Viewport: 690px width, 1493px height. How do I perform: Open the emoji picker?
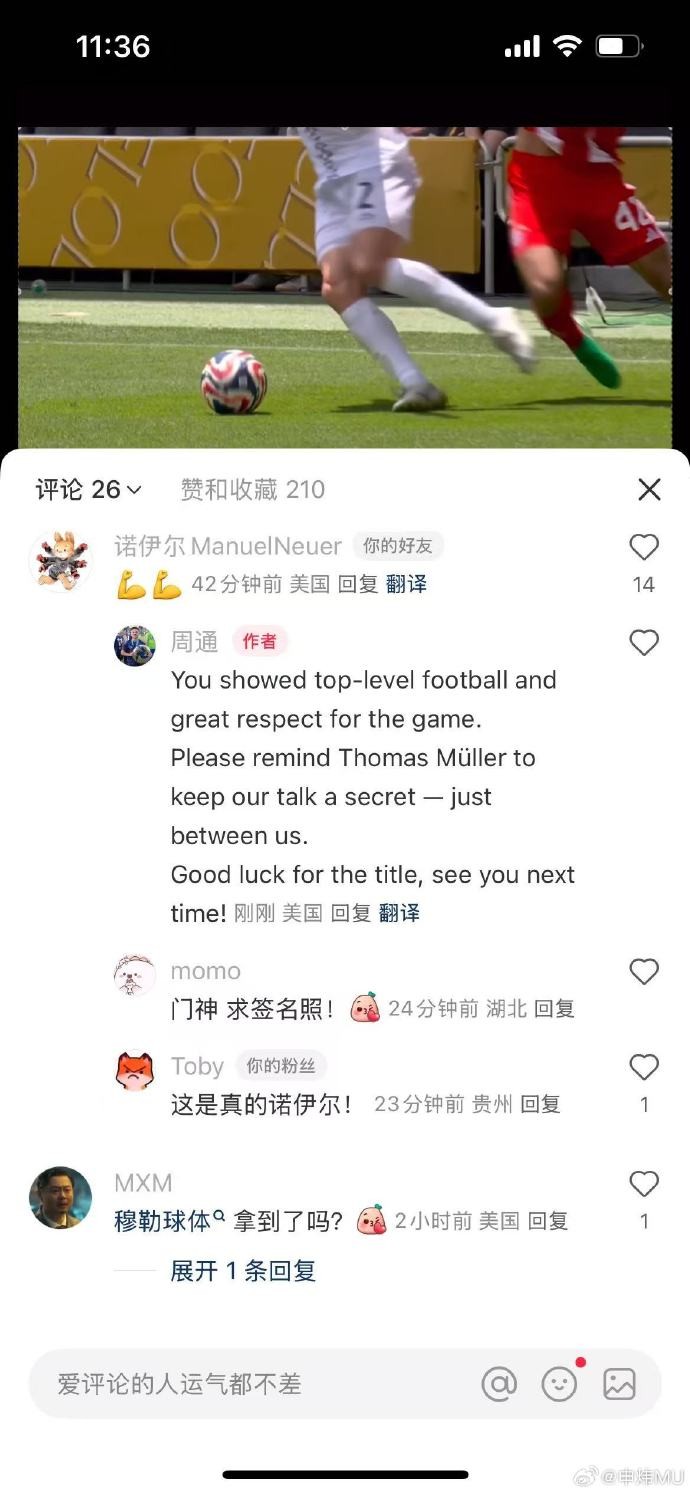(x=559, y=1384)
